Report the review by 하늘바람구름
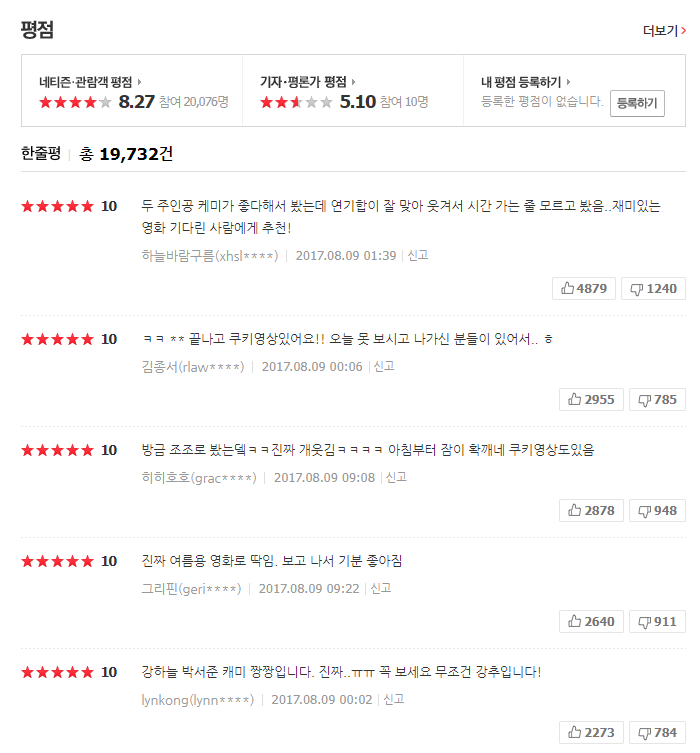700x753 pixels. pyautogui.click(x=417, y=255)
